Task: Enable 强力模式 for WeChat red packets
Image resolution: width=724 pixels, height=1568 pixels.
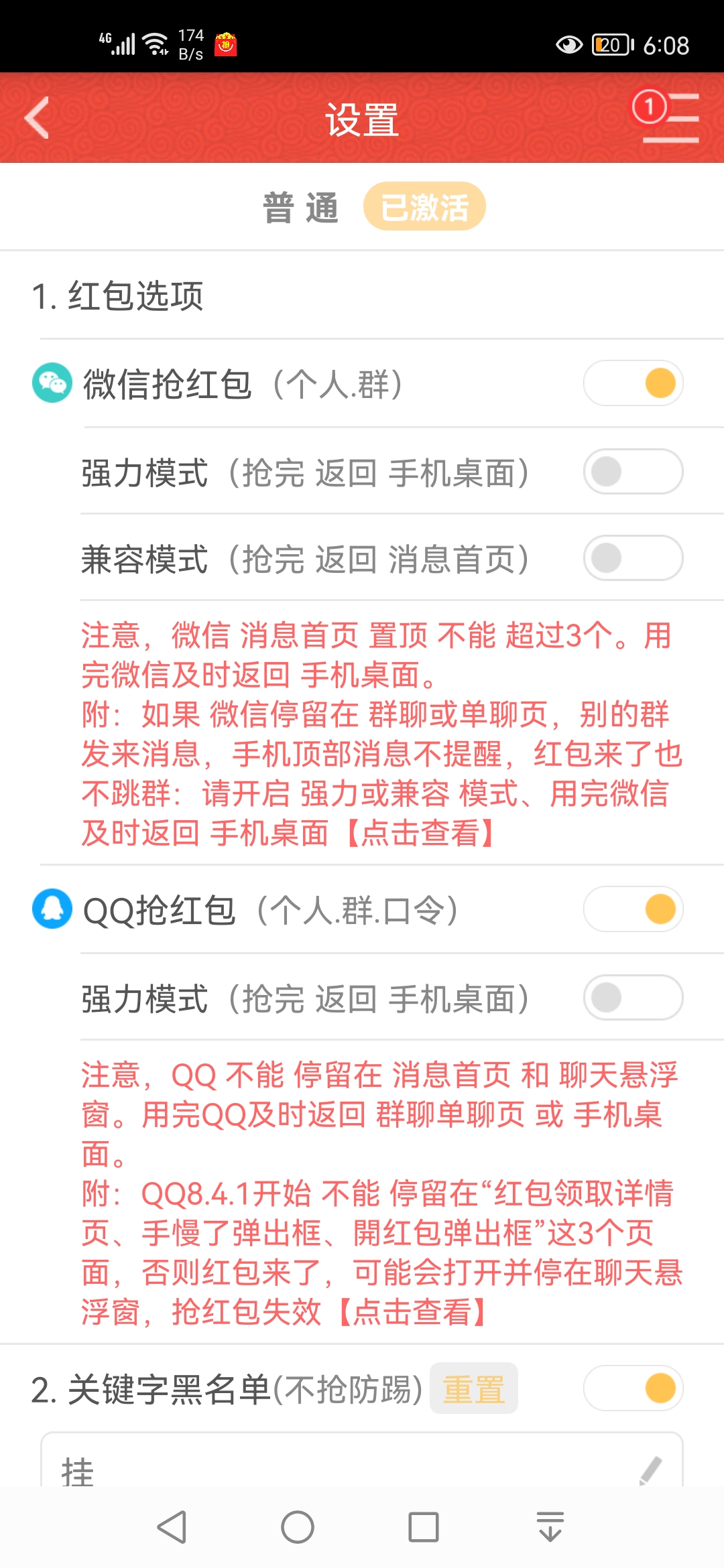Action: click(633, 471)
